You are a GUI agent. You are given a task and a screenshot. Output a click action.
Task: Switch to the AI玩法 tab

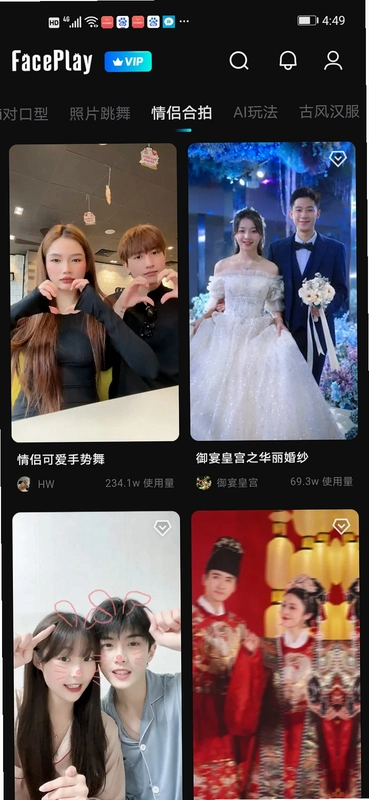pyautogui.click(x=255, y=113)
